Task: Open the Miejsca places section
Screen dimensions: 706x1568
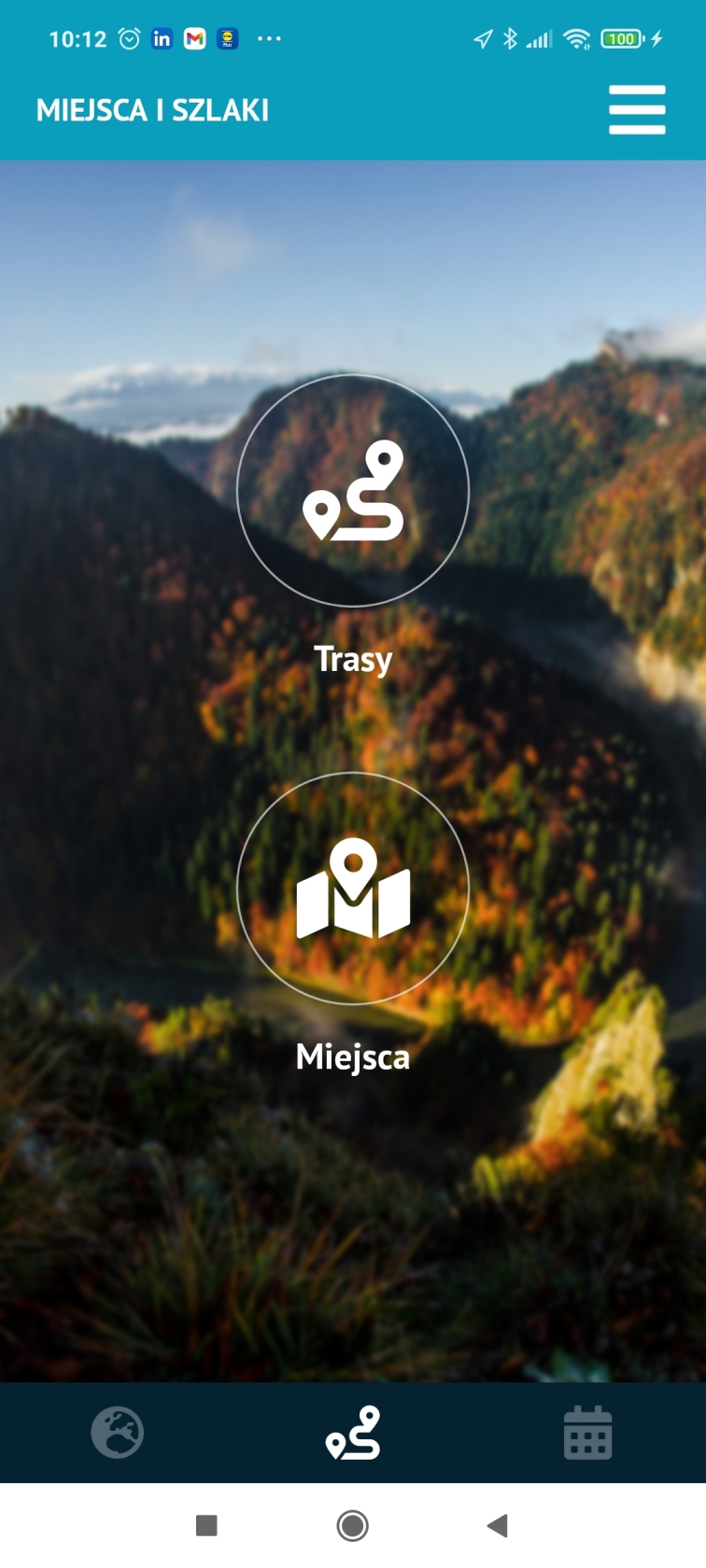Action: [x=353, y=889]
